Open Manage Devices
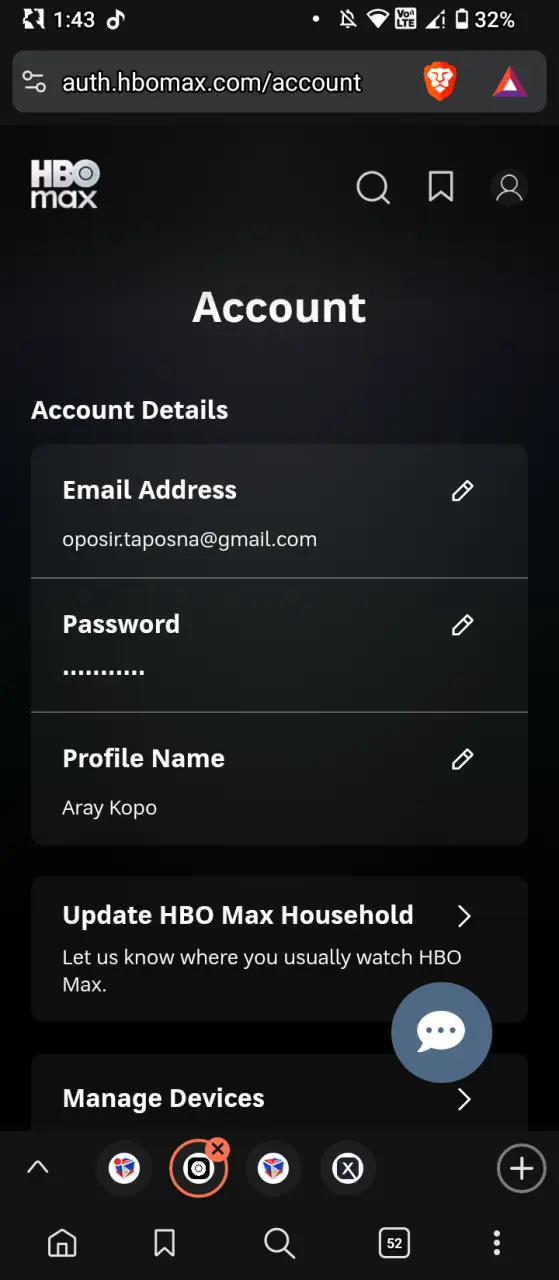The image size is (559, 1280). (279, 1097)
